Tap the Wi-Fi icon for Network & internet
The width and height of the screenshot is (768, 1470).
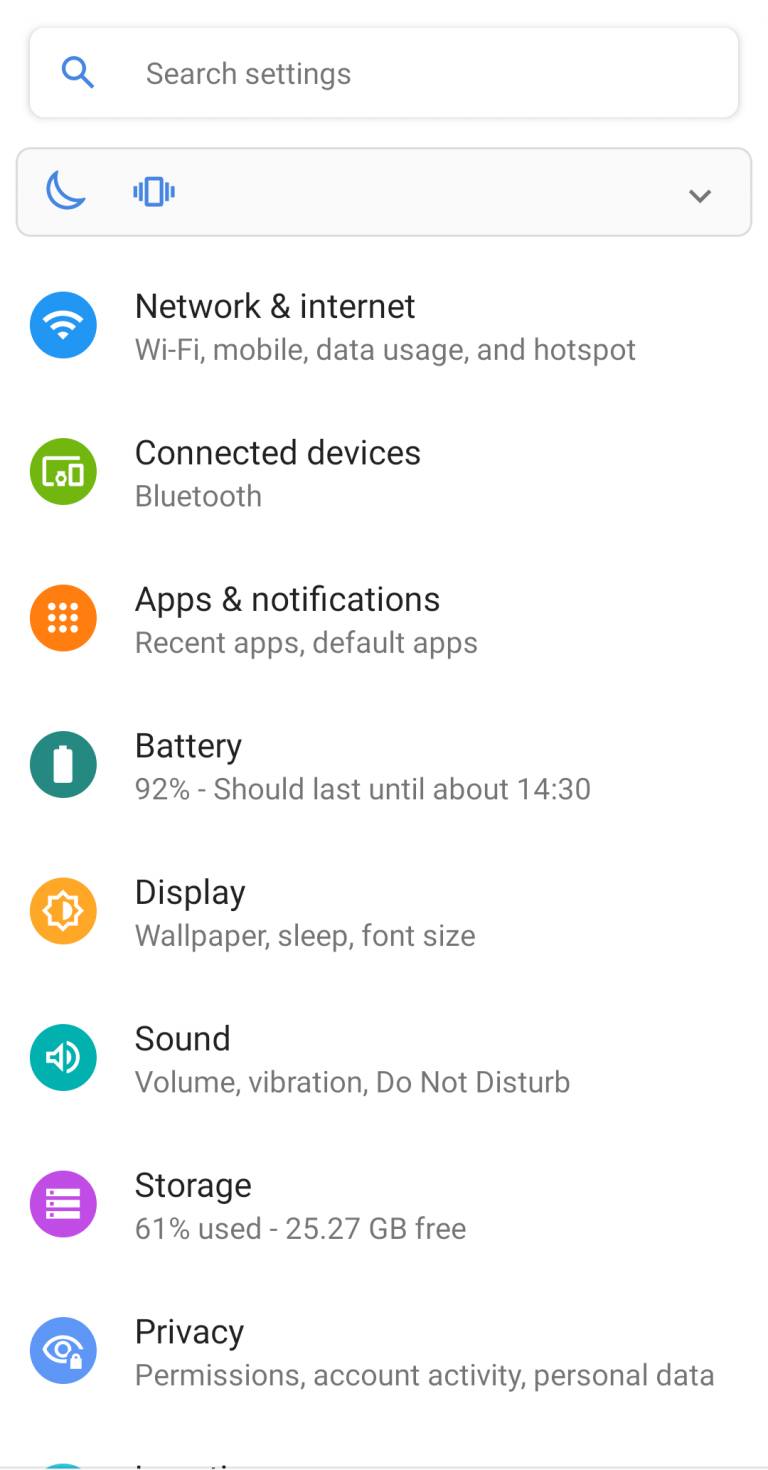click(x=63, y=325)
